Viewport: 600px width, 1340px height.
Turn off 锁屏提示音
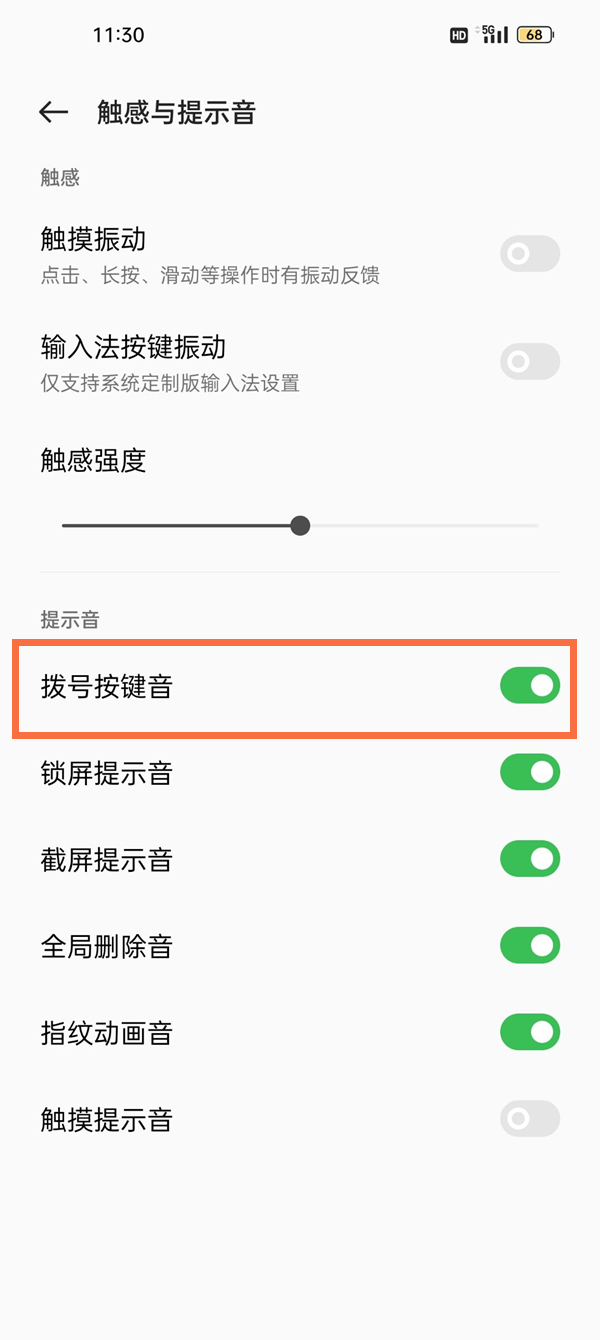[x=529, y=772]
